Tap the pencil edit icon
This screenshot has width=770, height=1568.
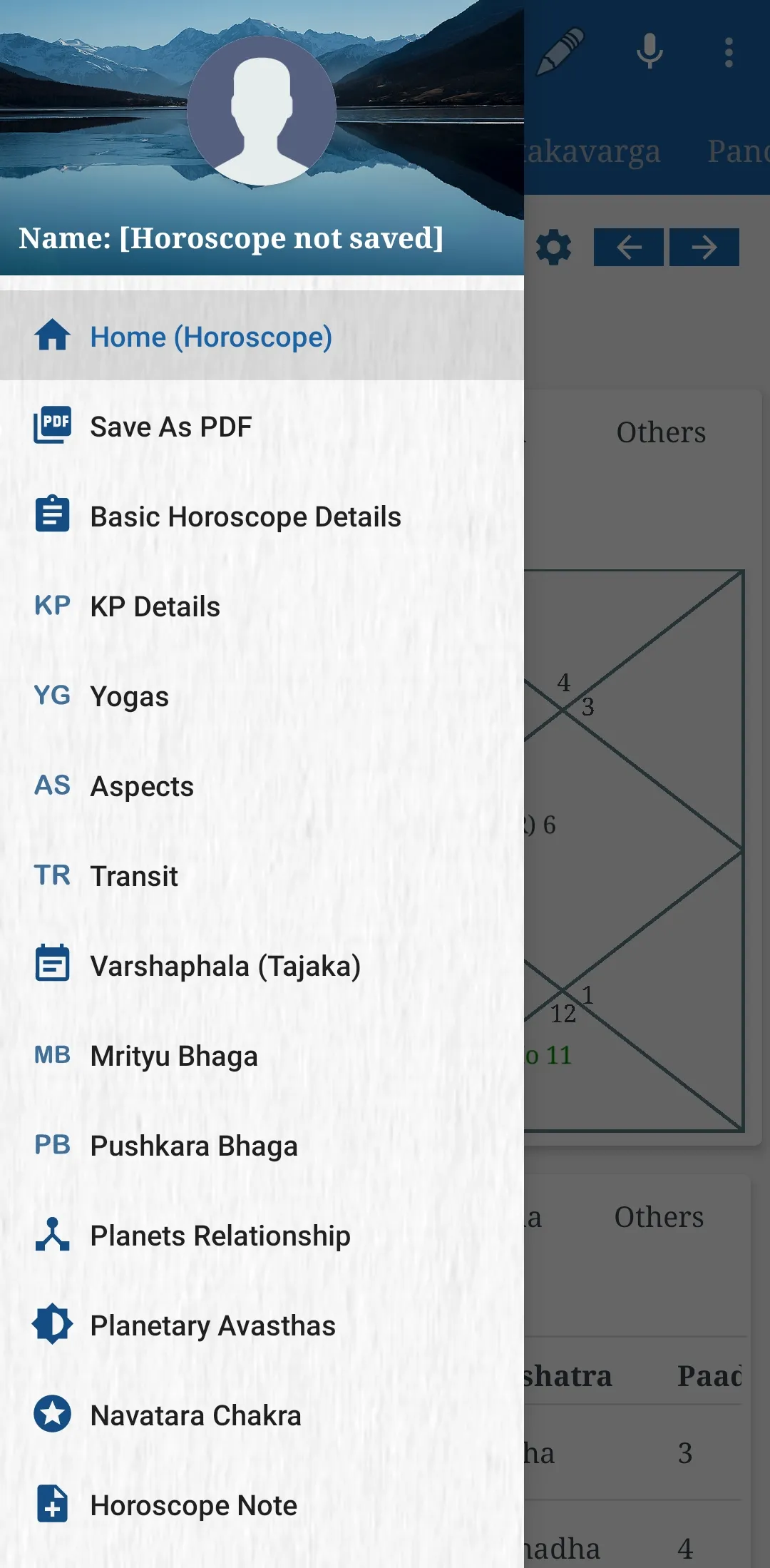click(561, 51)
